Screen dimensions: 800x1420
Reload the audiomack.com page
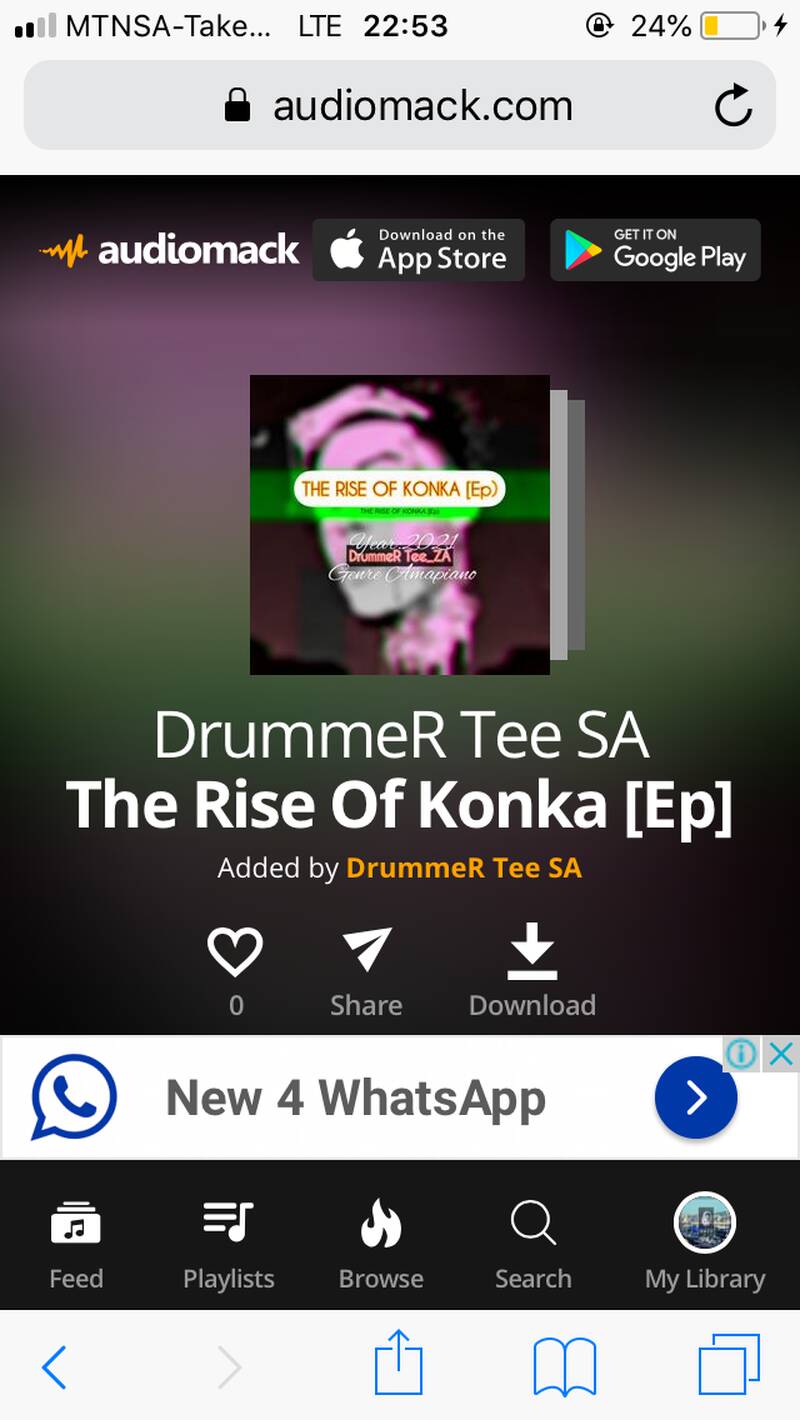pyautogui.click(x=733, y=106)
